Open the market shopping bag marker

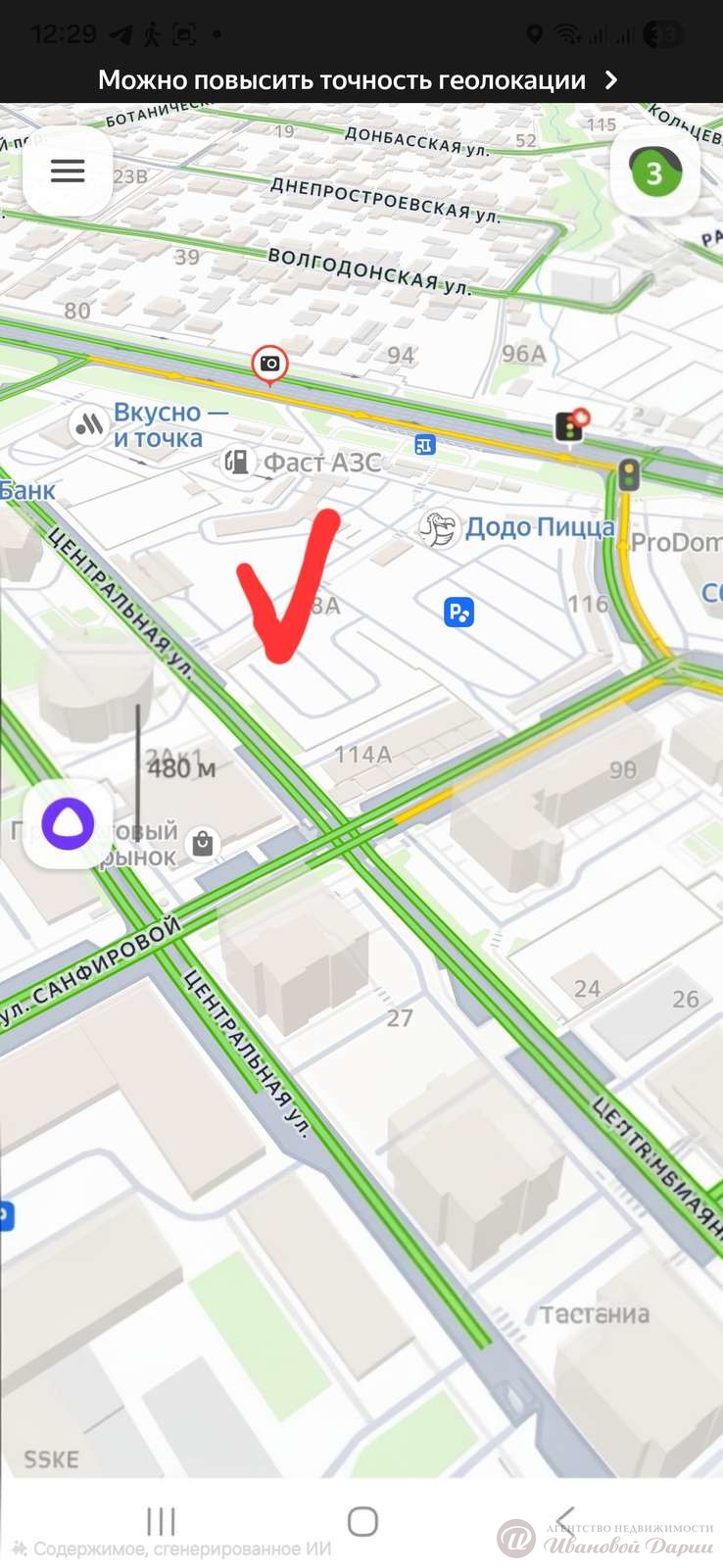tap(203, 843)
